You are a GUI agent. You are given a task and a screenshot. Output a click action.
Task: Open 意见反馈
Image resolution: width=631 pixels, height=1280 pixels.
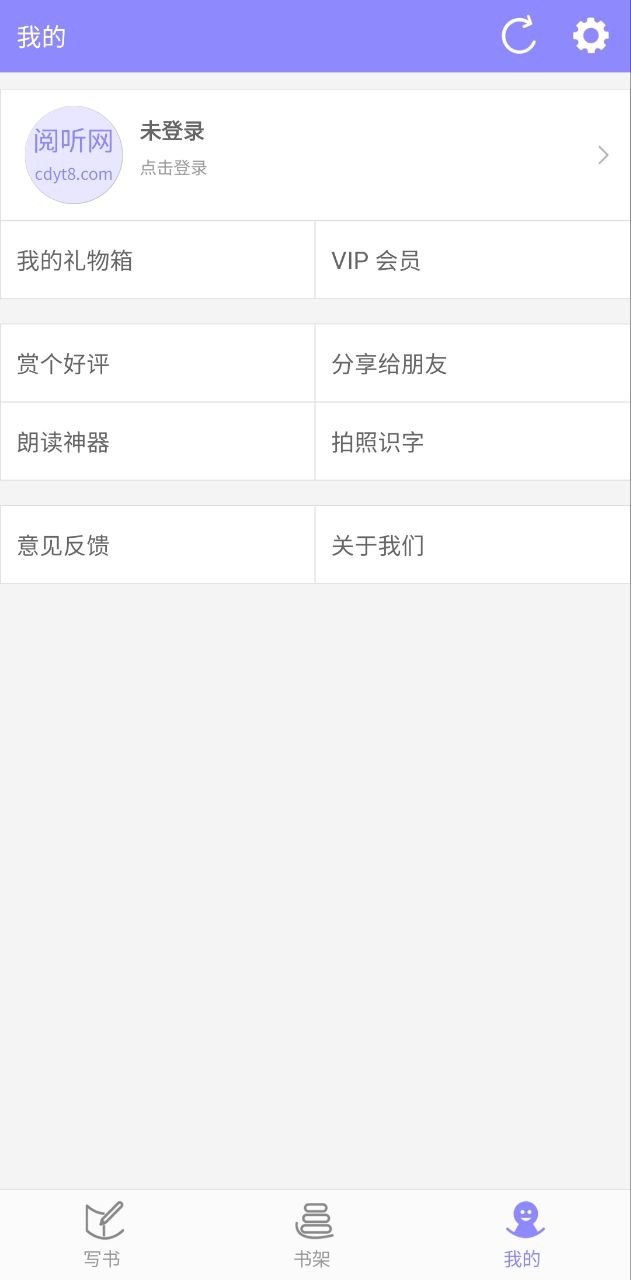coord(158,545)
